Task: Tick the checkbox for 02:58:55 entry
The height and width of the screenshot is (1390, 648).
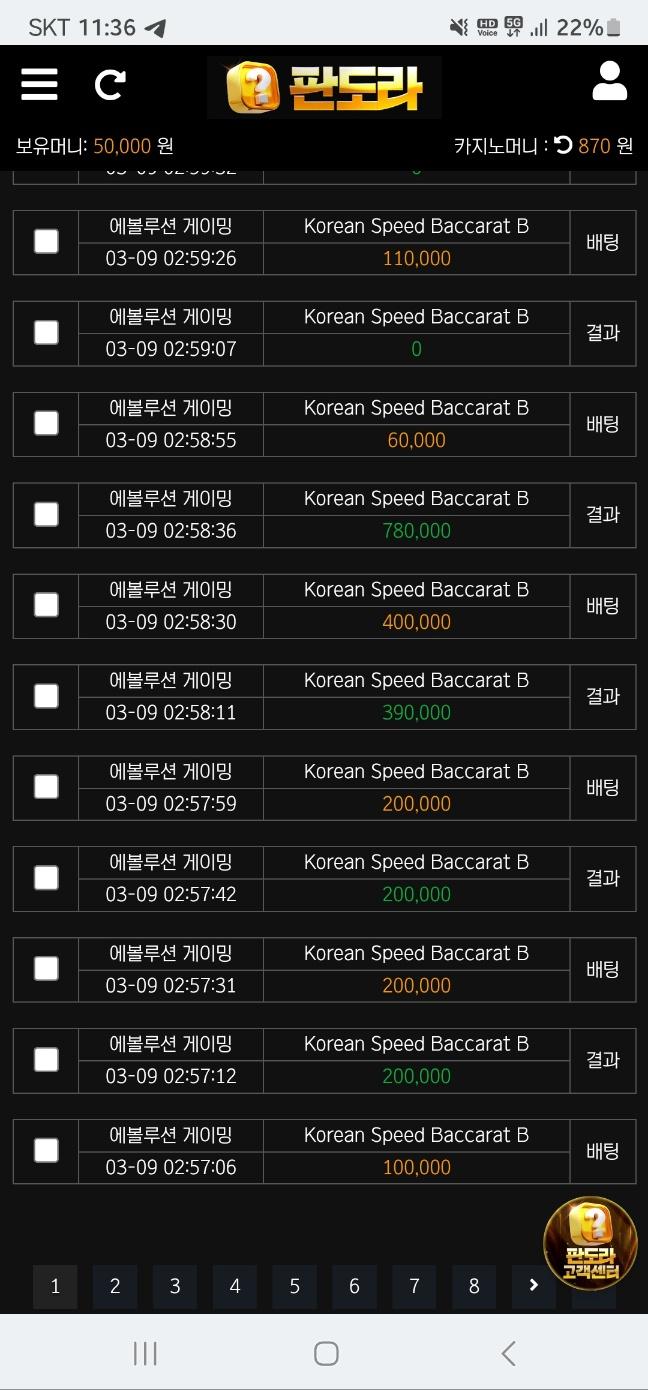Action: 46,423
